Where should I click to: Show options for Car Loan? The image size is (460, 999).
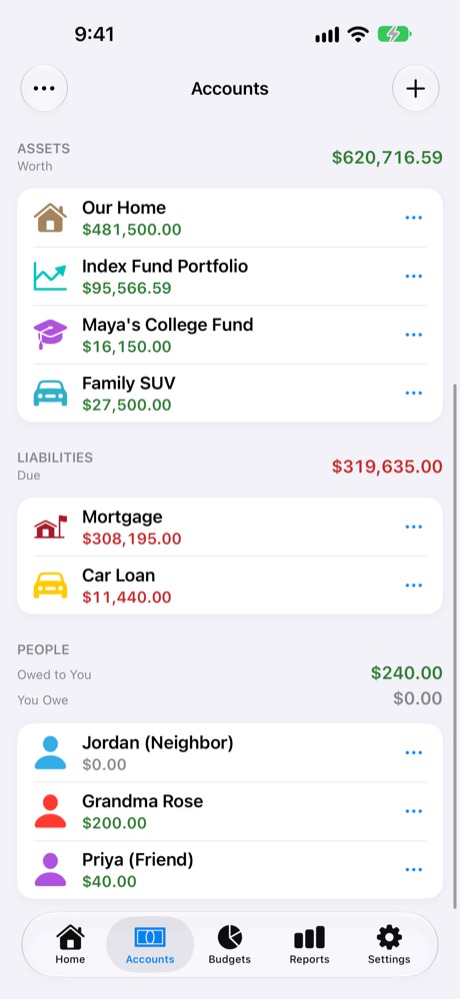413,586
